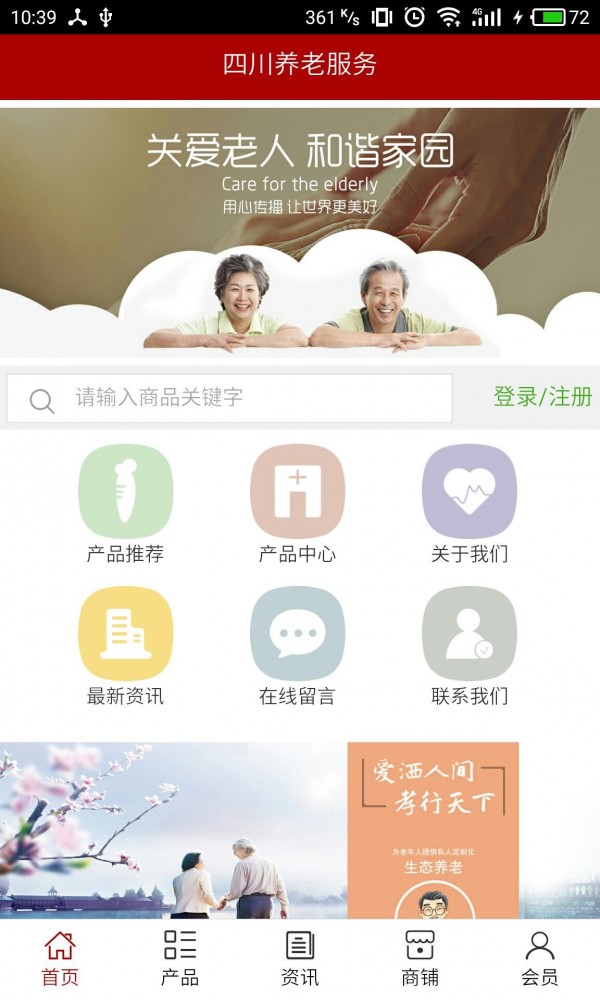Open 在线留言 online message
This screenshot has width=600, height=1000.
pos(297,645)
